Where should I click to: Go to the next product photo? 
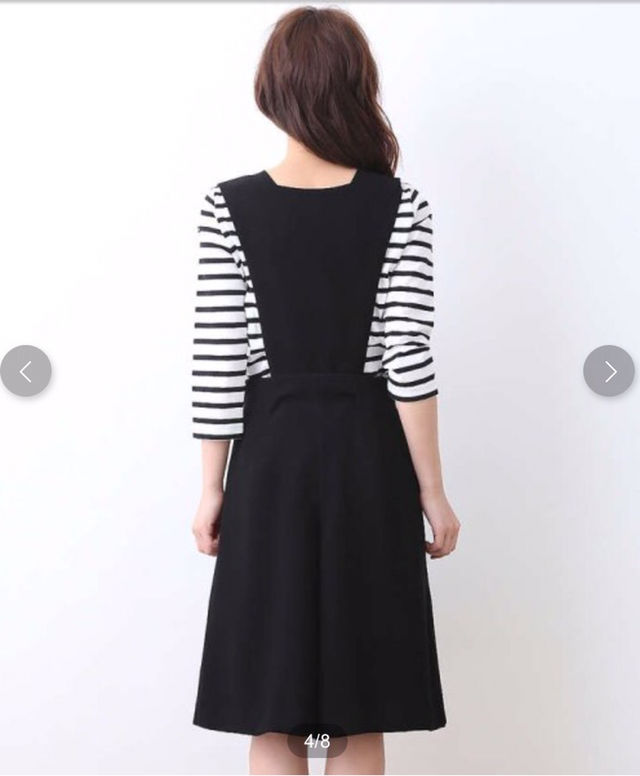point(609,371)
